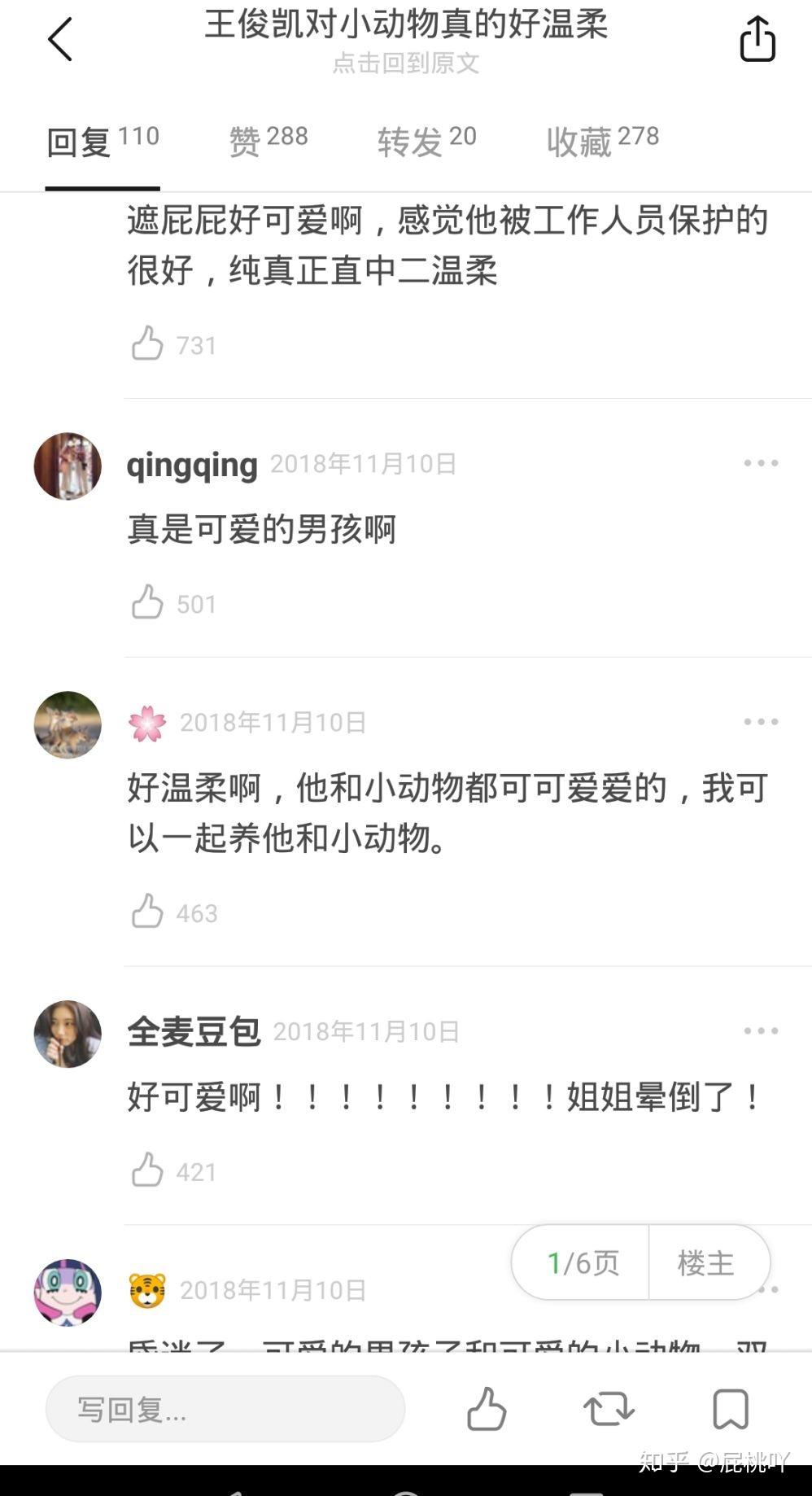
Task: Open more options for 全麦豆包's comment
Action: [x=761, y=1031]
